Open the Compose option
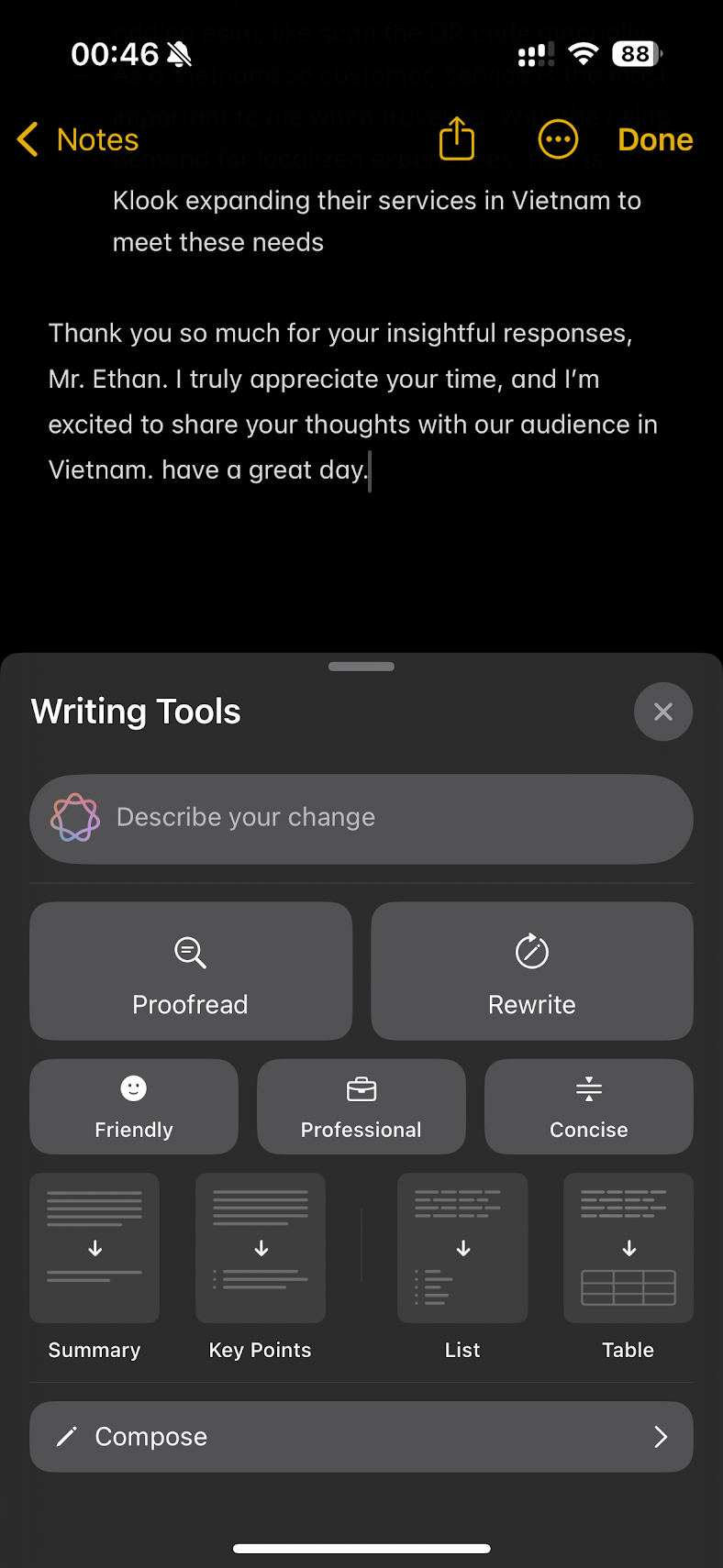Viewport: 723px width, 1568px height. 361,1436
